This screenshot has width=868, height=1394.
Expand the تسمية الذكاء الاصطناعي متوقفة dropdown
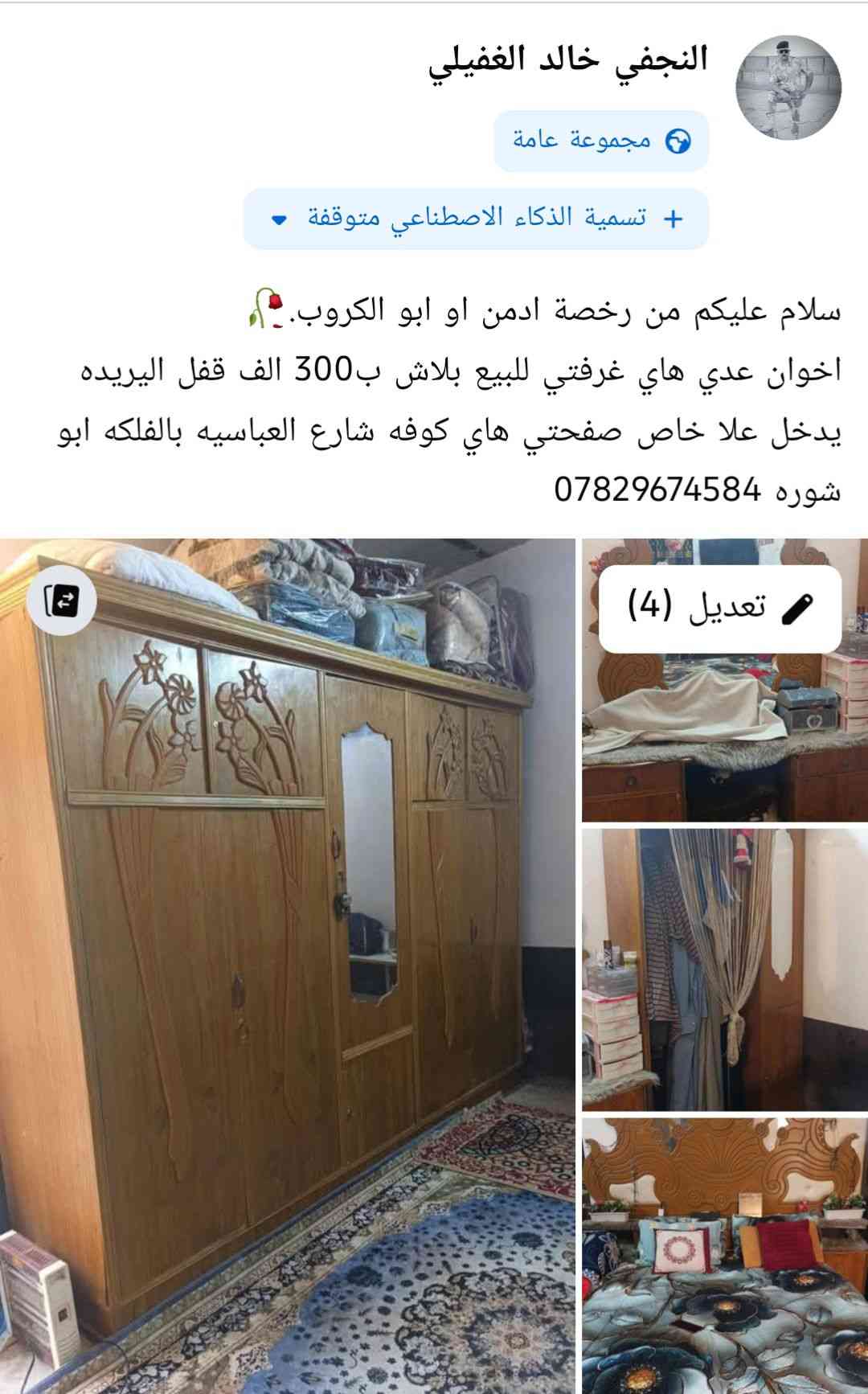coord(476,219)
